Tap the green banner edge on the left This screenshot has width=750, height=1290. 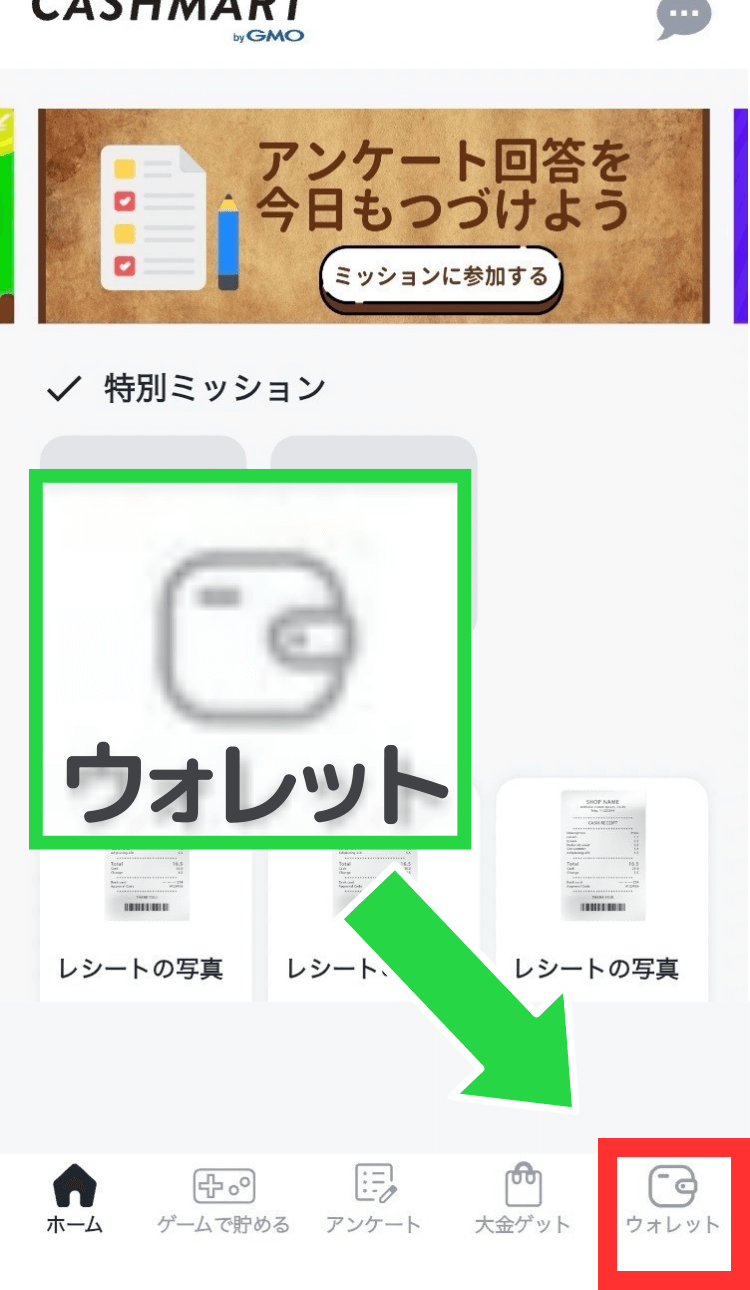coord(8,215)
